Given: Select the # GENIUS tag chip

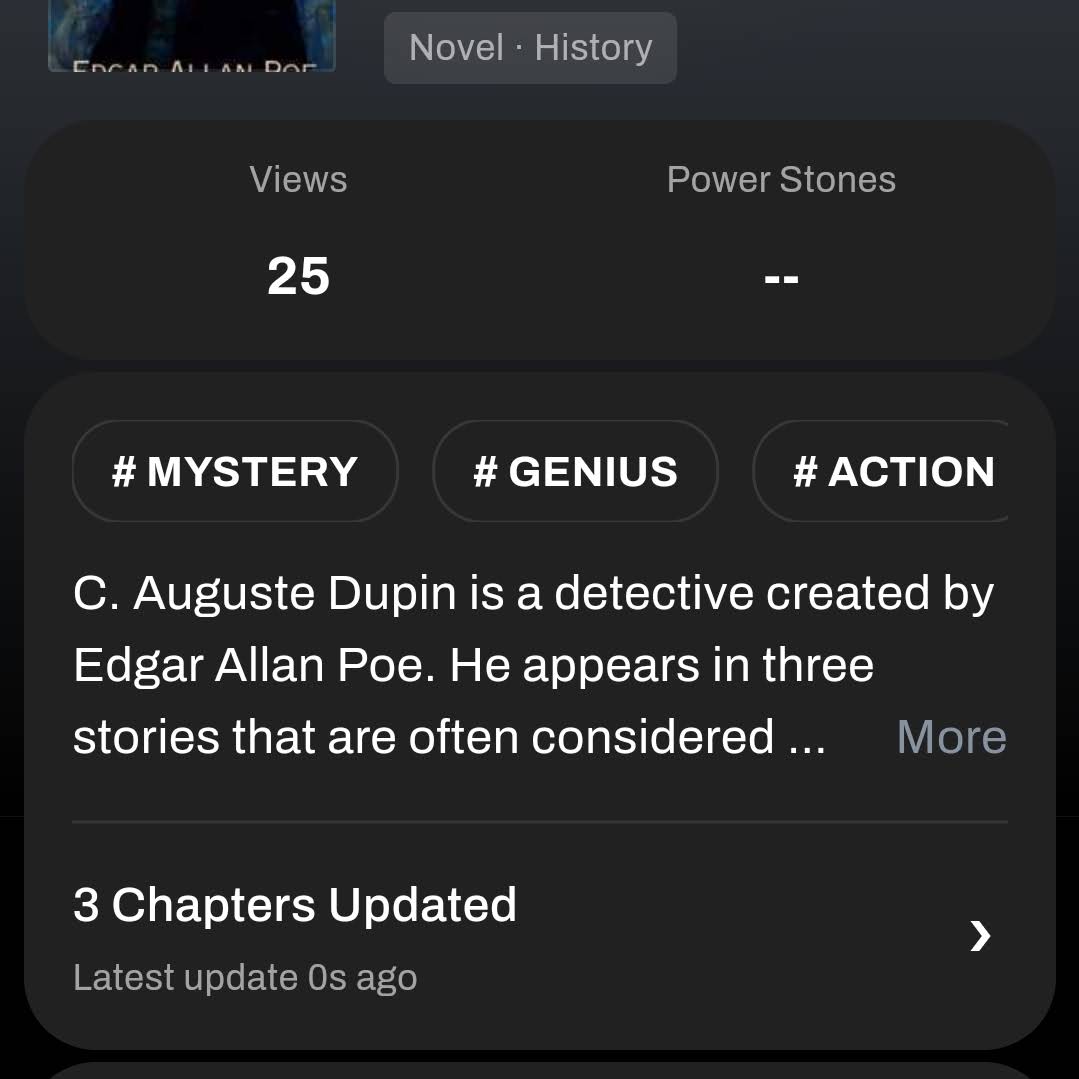Looking at the screenshot, I should pyautogui.click(x=575, y=471).
